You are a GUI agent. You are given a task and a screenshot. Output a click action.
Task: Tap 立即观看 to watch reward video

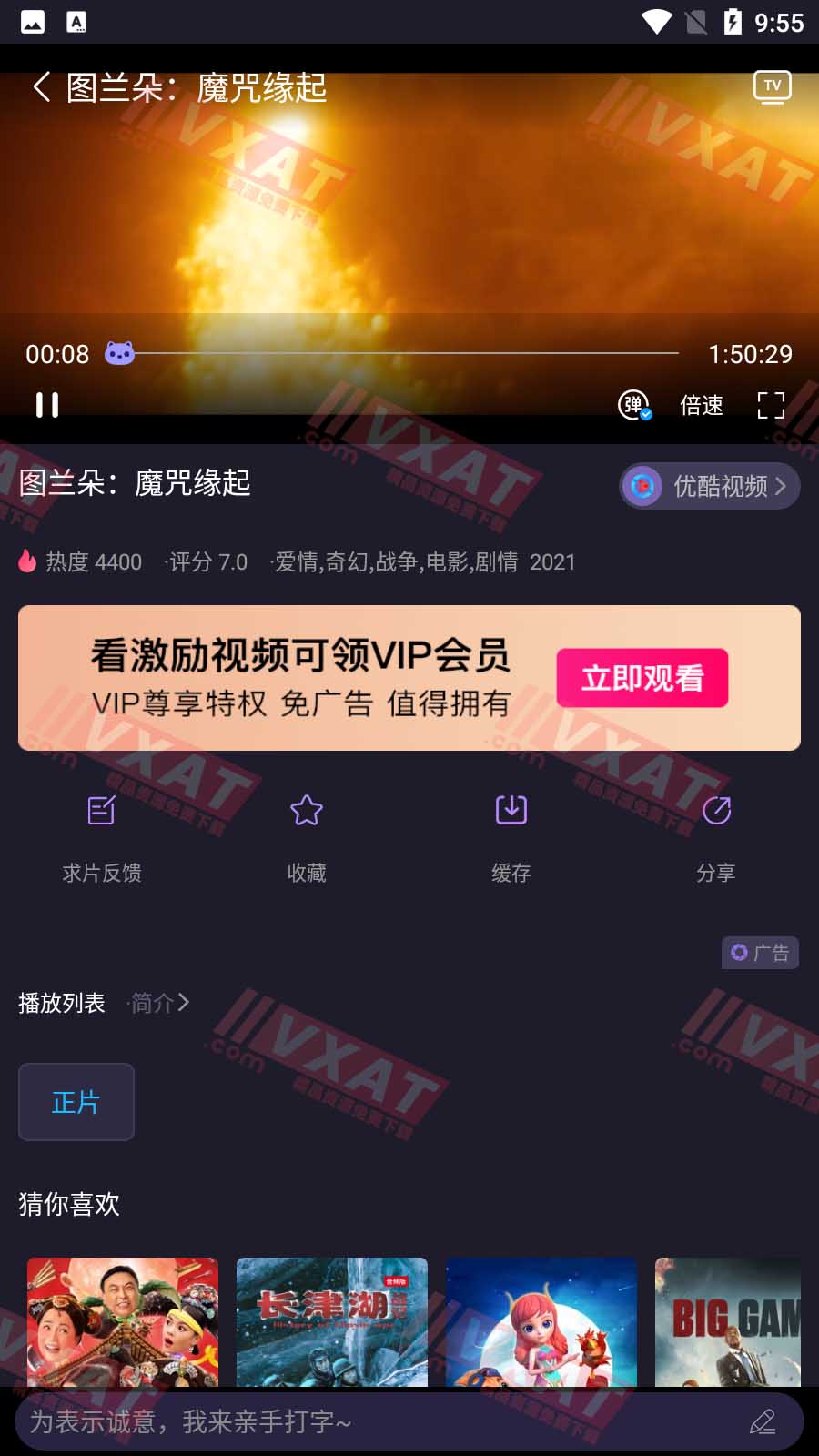click(642, 678)
